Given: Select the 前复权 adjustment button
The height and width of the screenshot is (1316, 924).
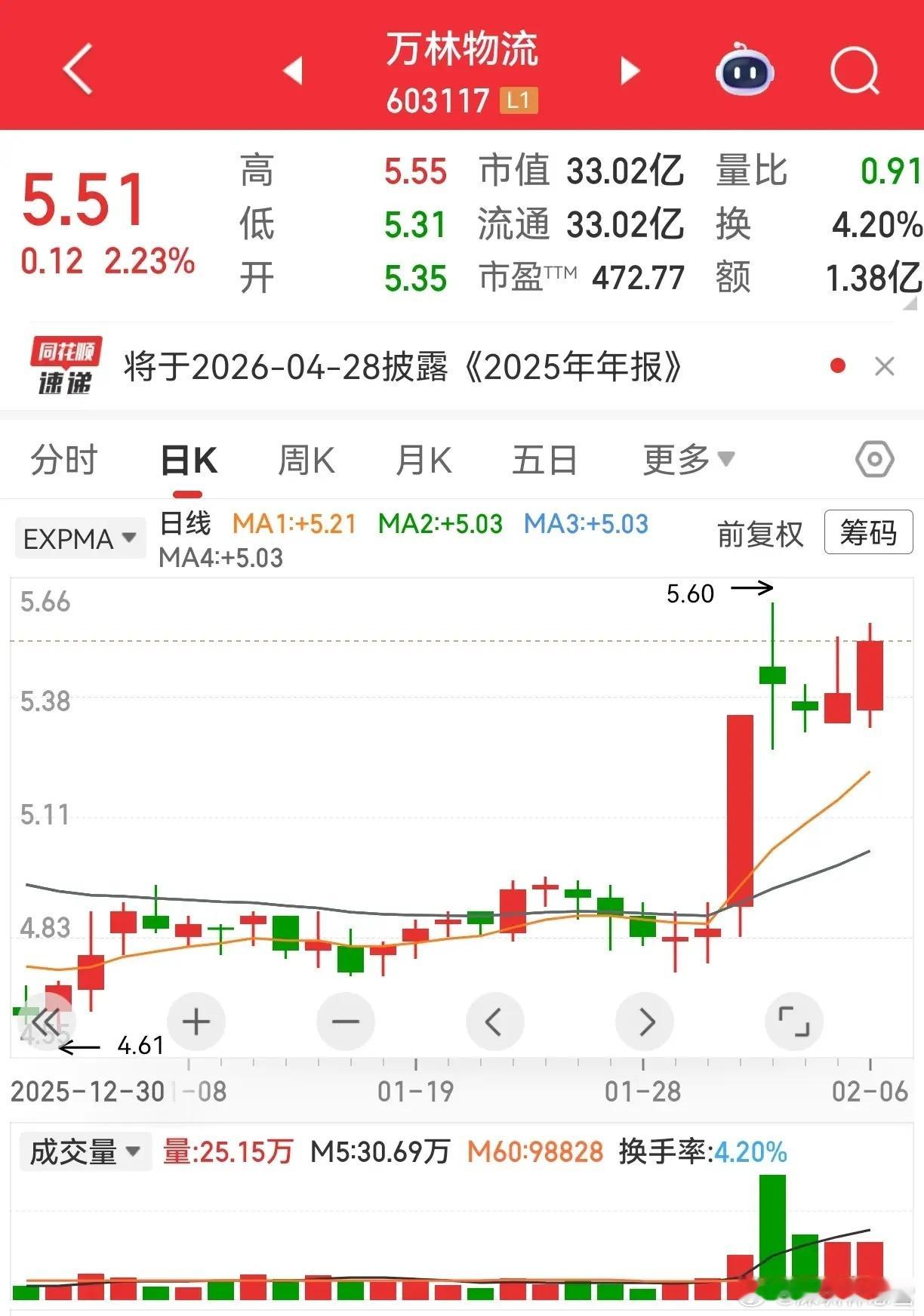Looking at the screenshot, I should point(759,533).
